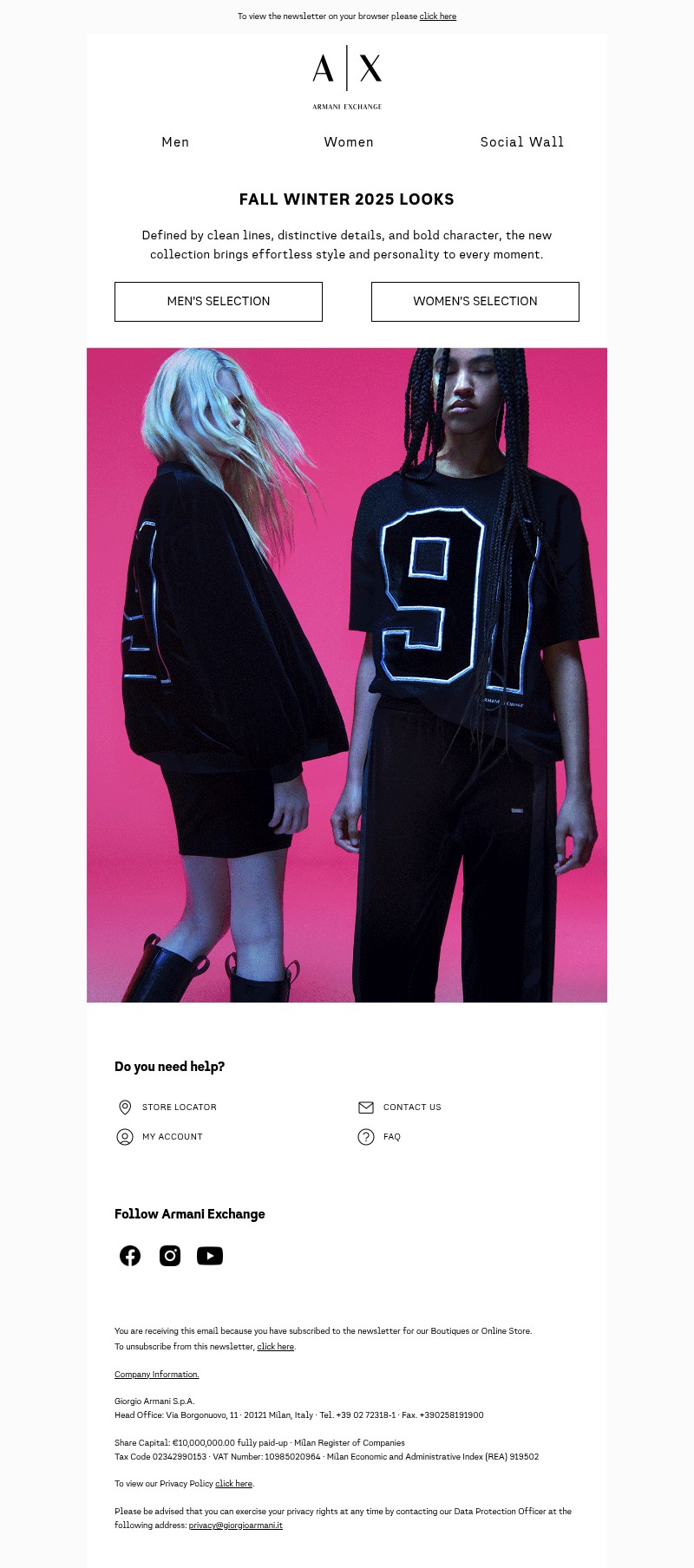The image size is (694, 1568).
Task: View the Privacy Policy
Action: coord(233,1484)
